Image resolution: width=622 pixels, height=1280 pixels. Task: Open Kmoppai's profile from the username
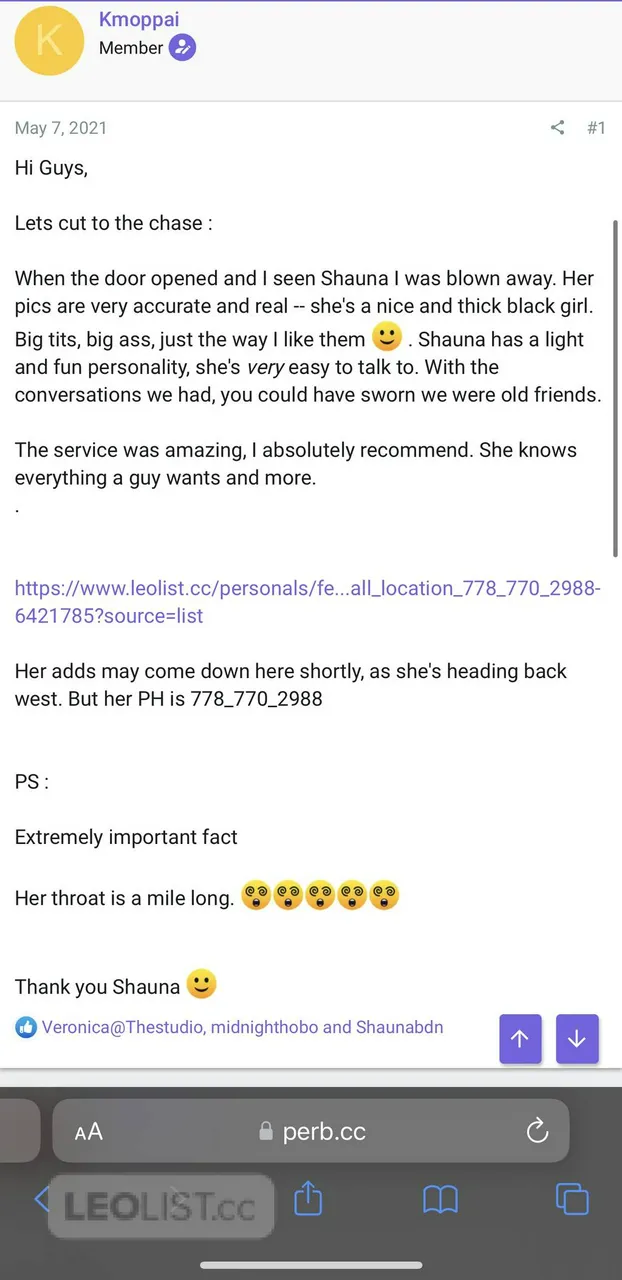(138, 19)
